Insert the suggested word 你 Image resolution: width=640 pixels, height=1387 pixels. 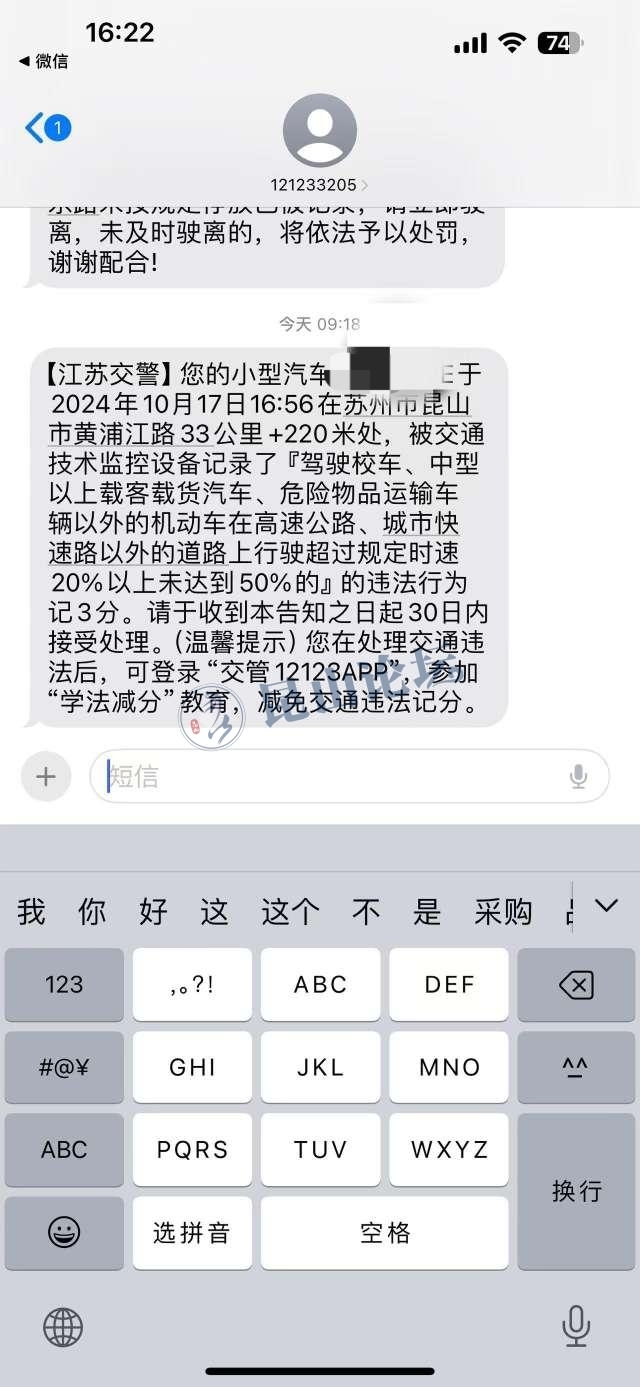click(92, 911)
